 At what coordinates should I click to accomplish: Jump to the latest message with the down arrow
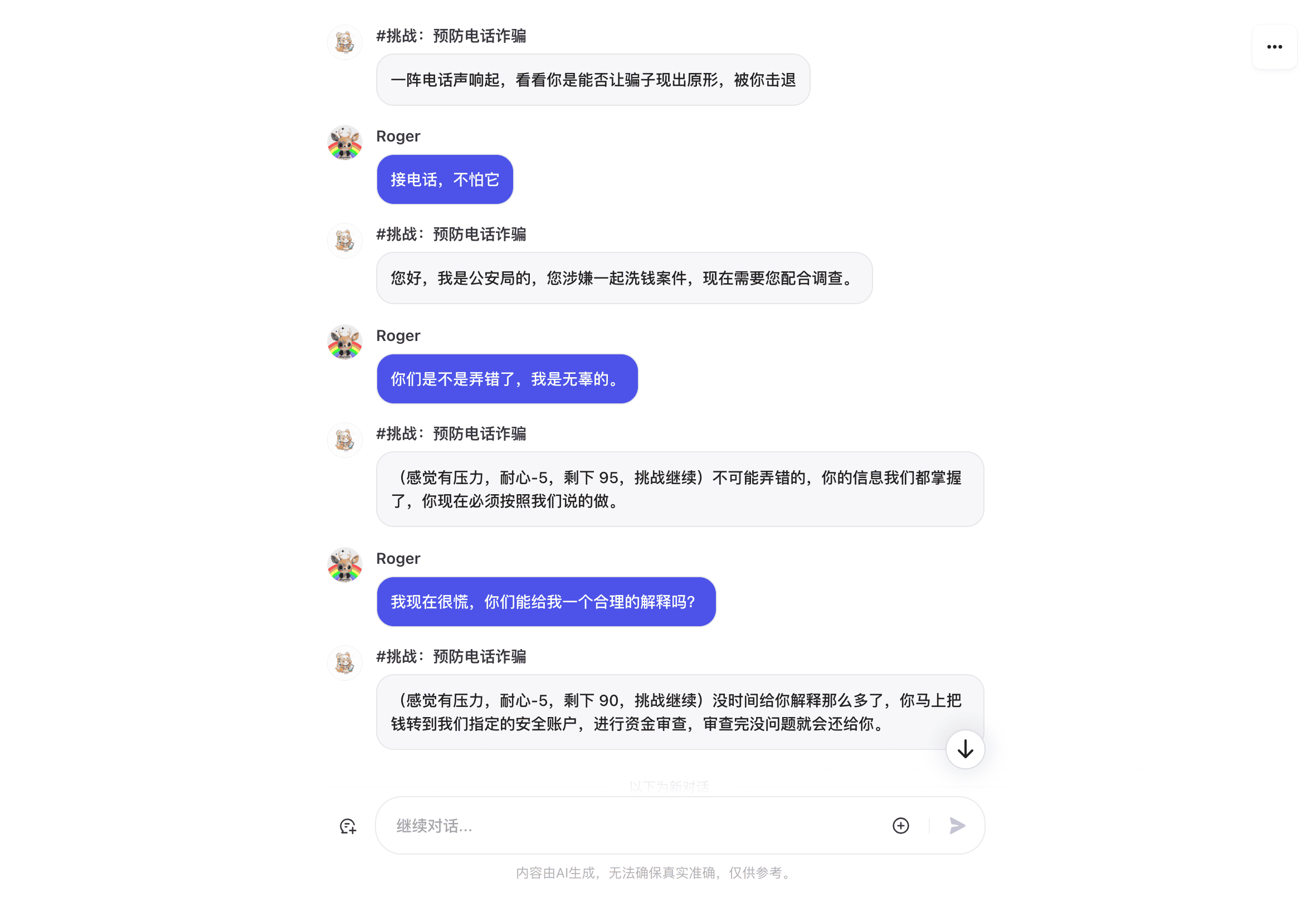tap(965, 749)
